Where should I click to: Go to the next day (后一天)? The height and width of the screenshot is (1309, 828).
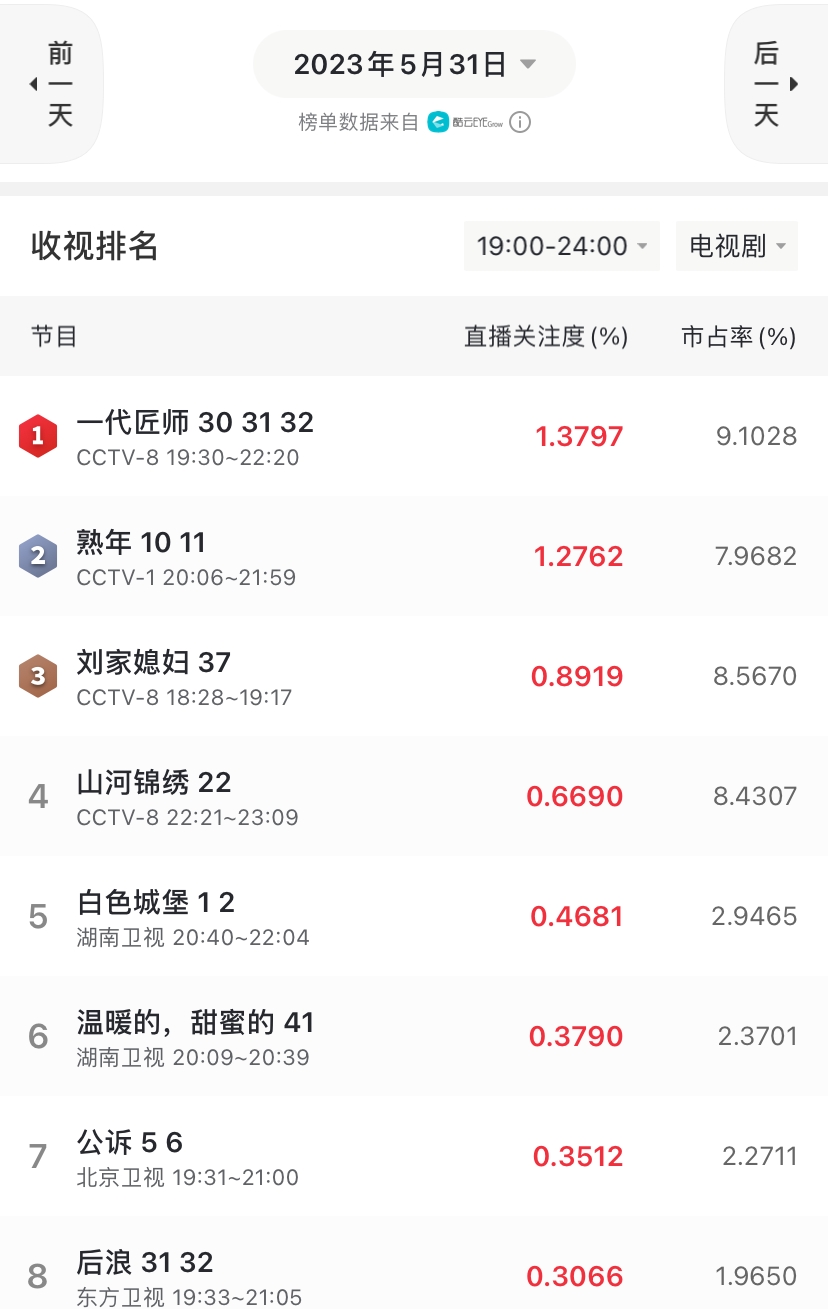click(x=775, y=84)
